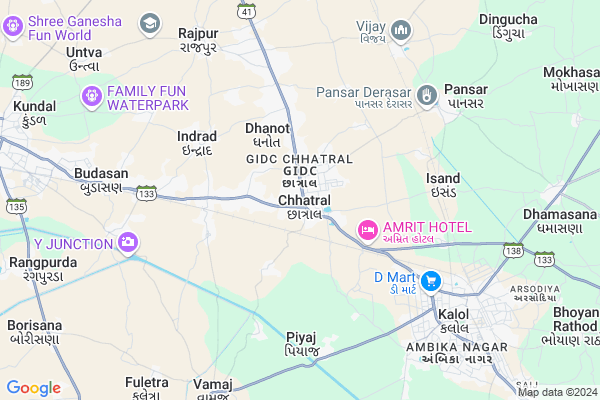Open the Pansar Derasar temple marker

click(x=427, y=94)
